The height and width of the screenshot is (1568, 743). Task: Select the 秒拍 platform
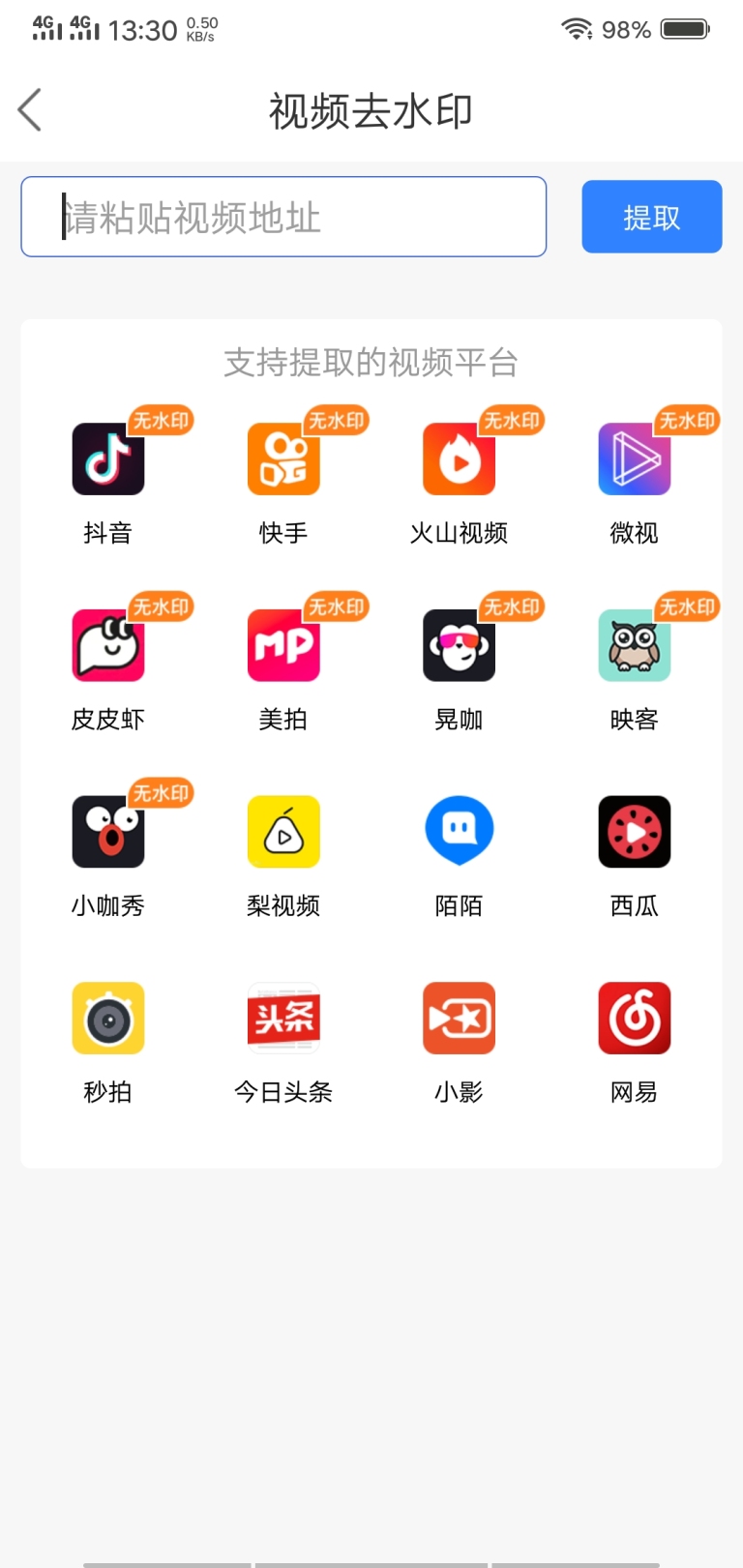(108, 1018)
